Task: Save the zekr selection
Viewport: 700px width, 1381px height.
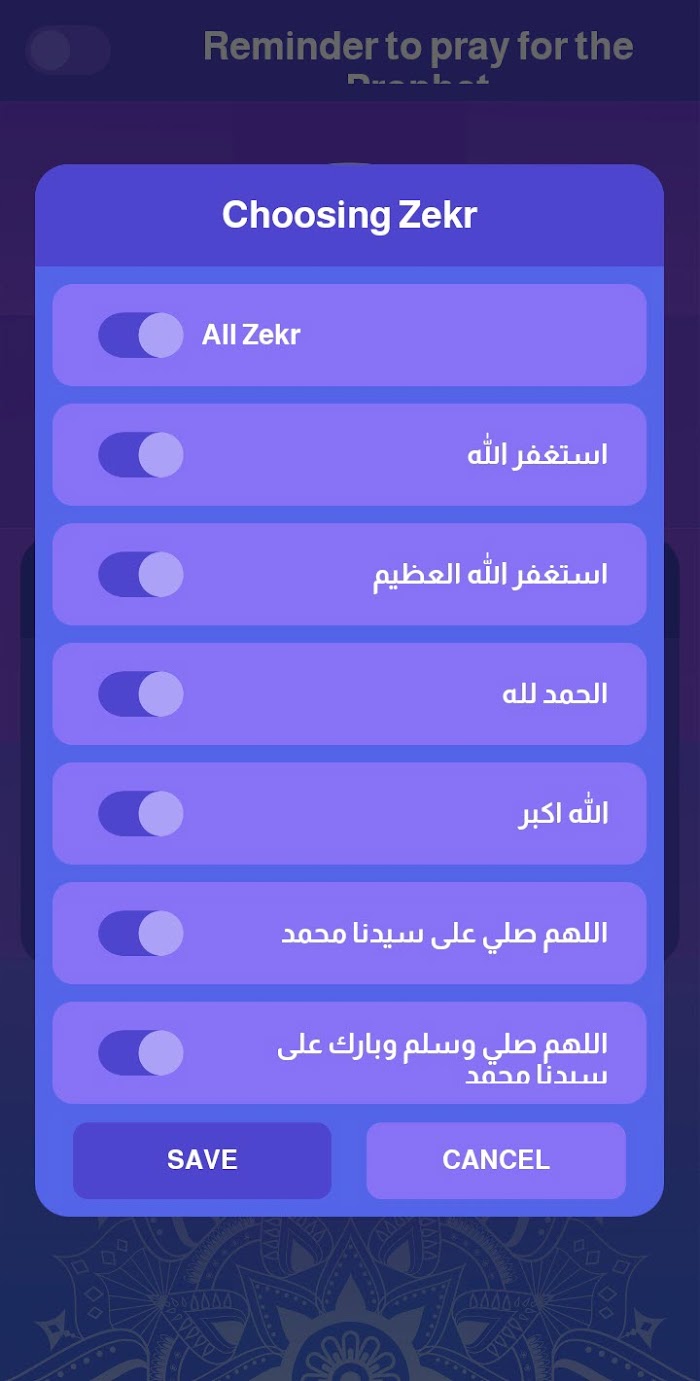Action: pyautogui.click(x=202, y=1160)
